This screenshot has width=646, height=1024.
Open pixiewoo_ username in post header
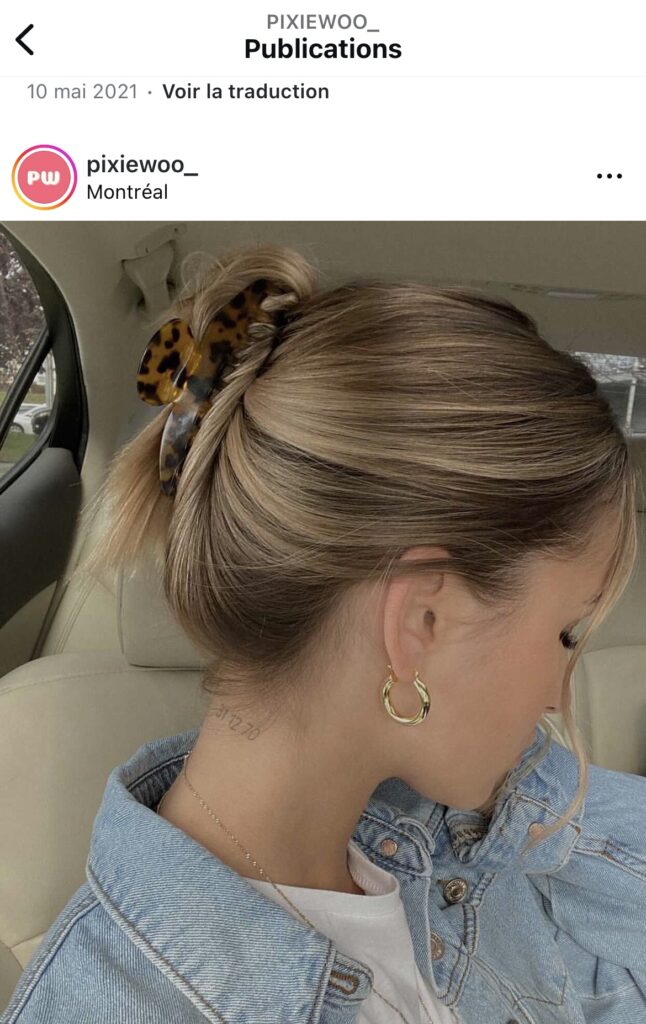(142, 165)
